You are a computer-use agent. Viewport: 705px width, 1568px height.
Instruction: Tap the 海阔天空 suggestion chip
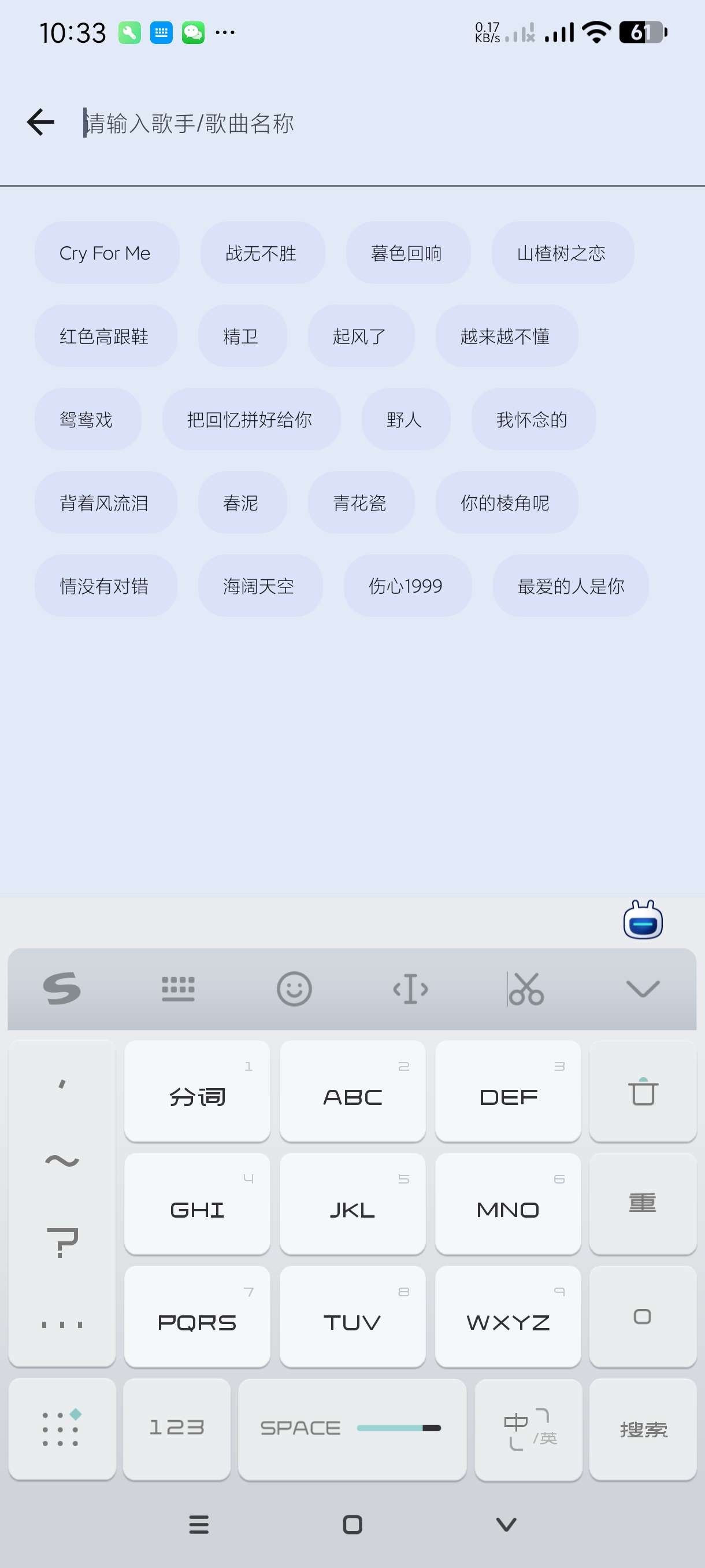click(x=259, y=586)
